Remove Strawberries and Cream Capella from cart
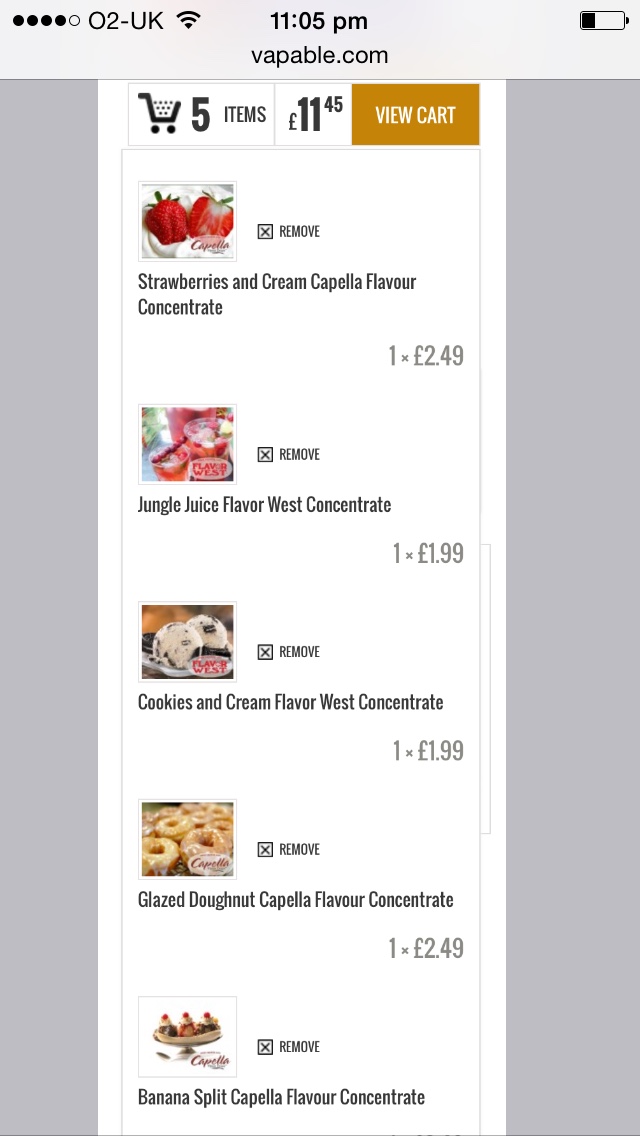Image resolution: width=640 pixels, height=1136 pixels. (289, 231)
